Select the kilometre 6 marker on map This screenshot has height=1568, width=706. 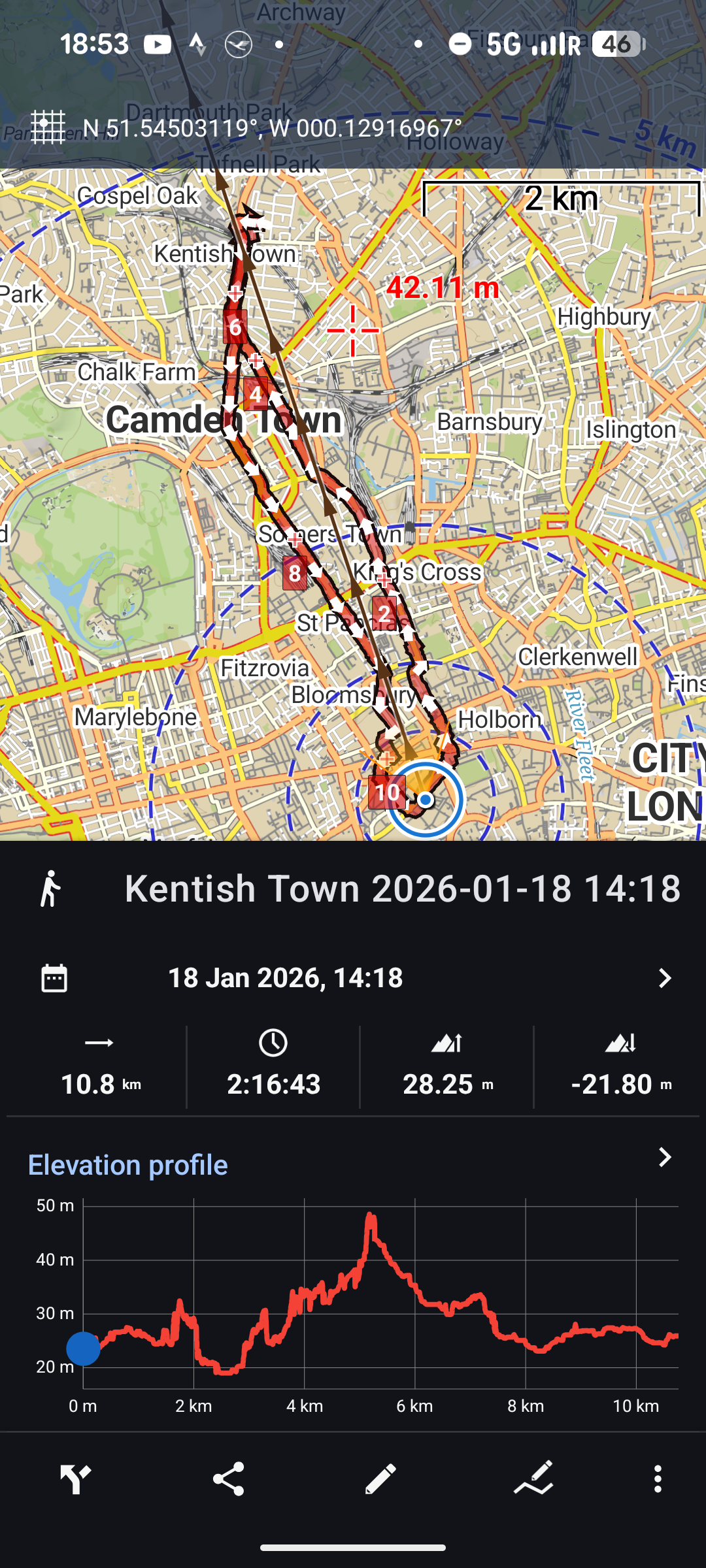[x=235, y=326]
